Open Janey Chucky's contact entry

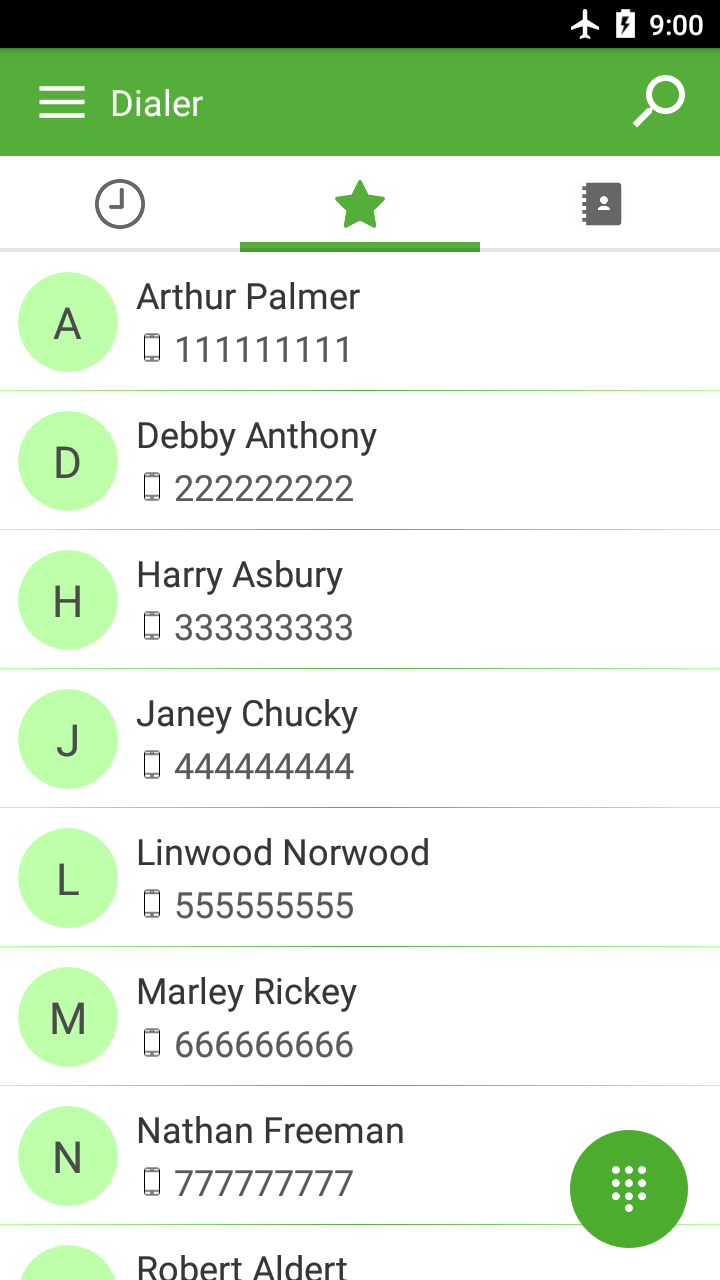(x=360, y=739)
